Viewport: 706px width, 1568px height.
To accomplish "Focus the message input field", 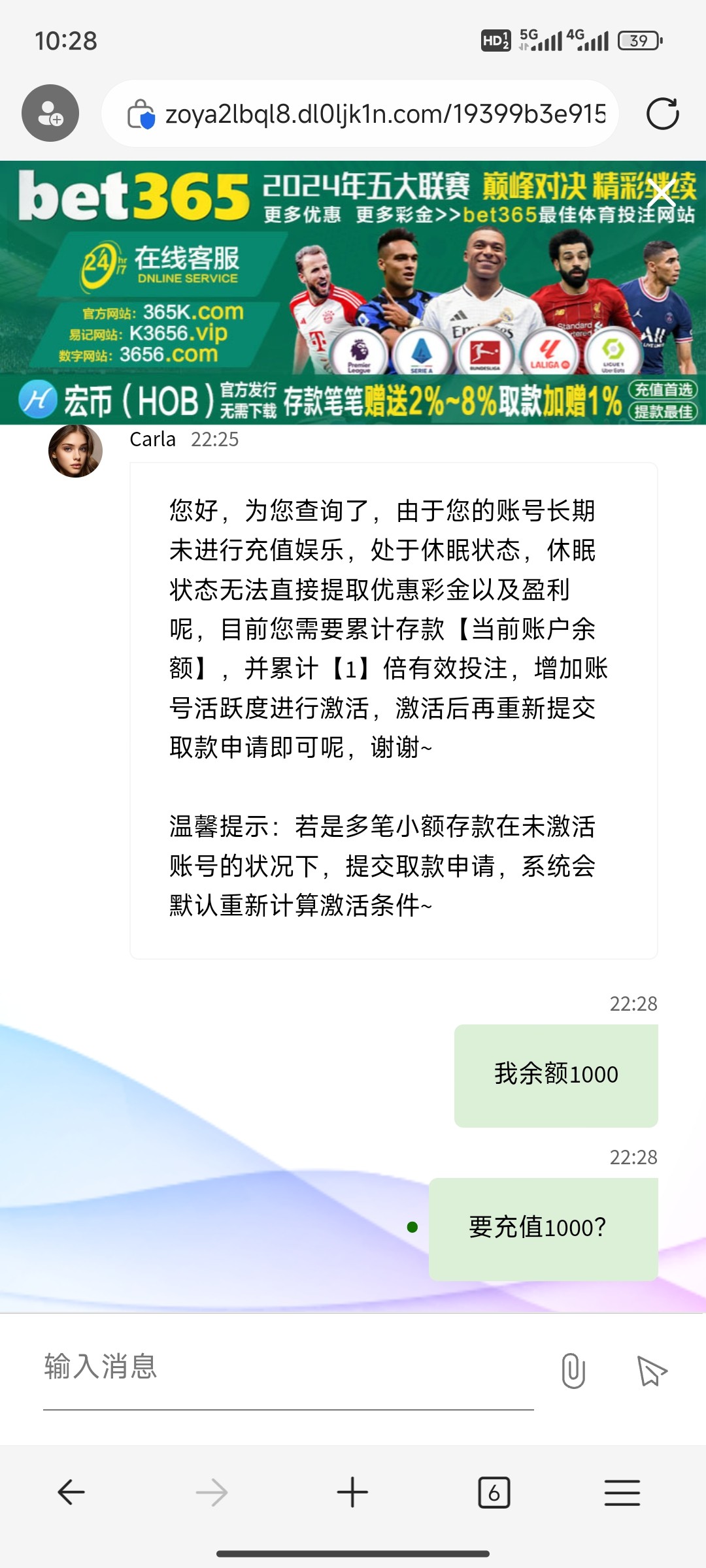I will coord(288,1367).
